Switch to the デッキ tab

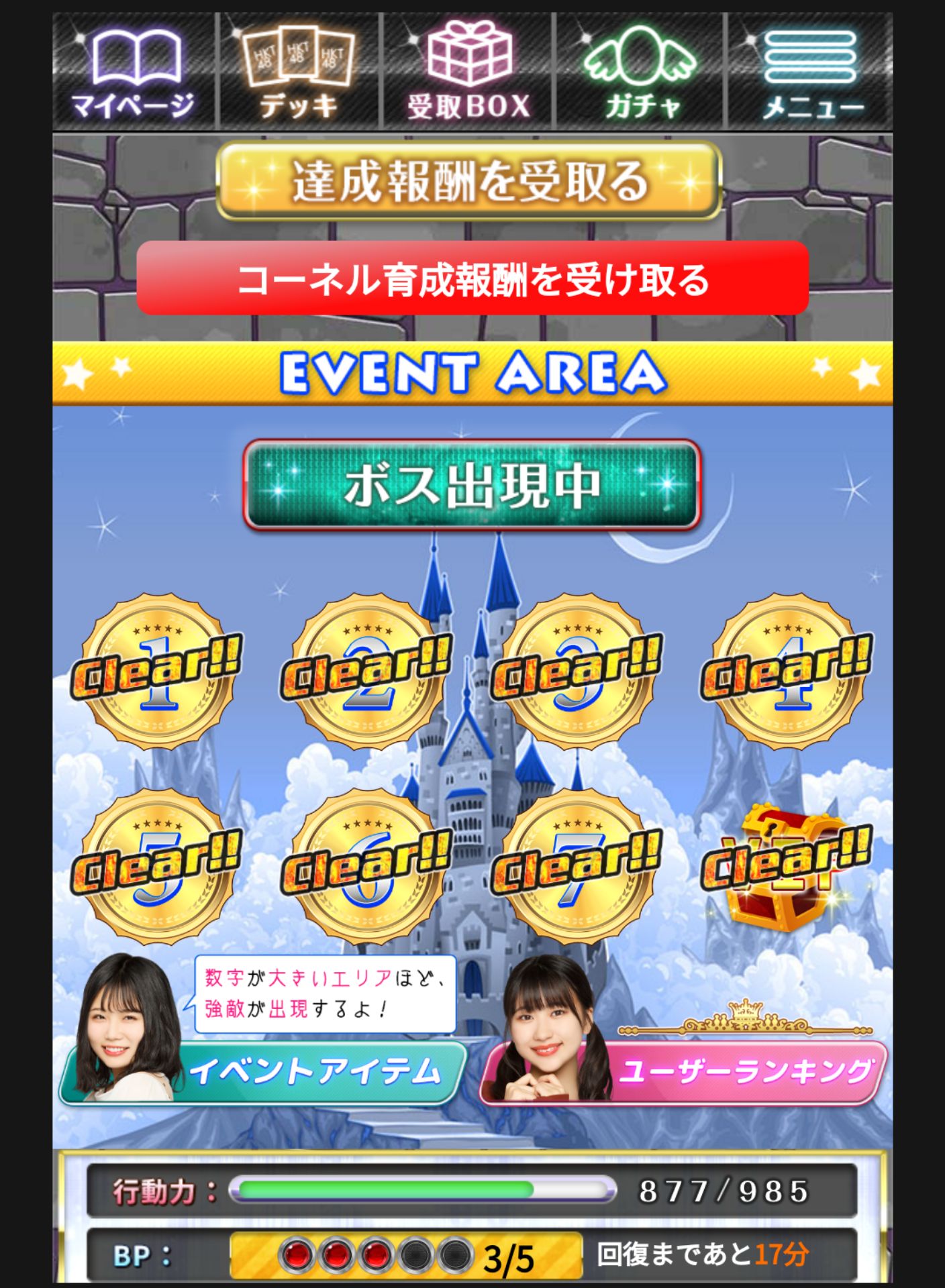(299, 72)
